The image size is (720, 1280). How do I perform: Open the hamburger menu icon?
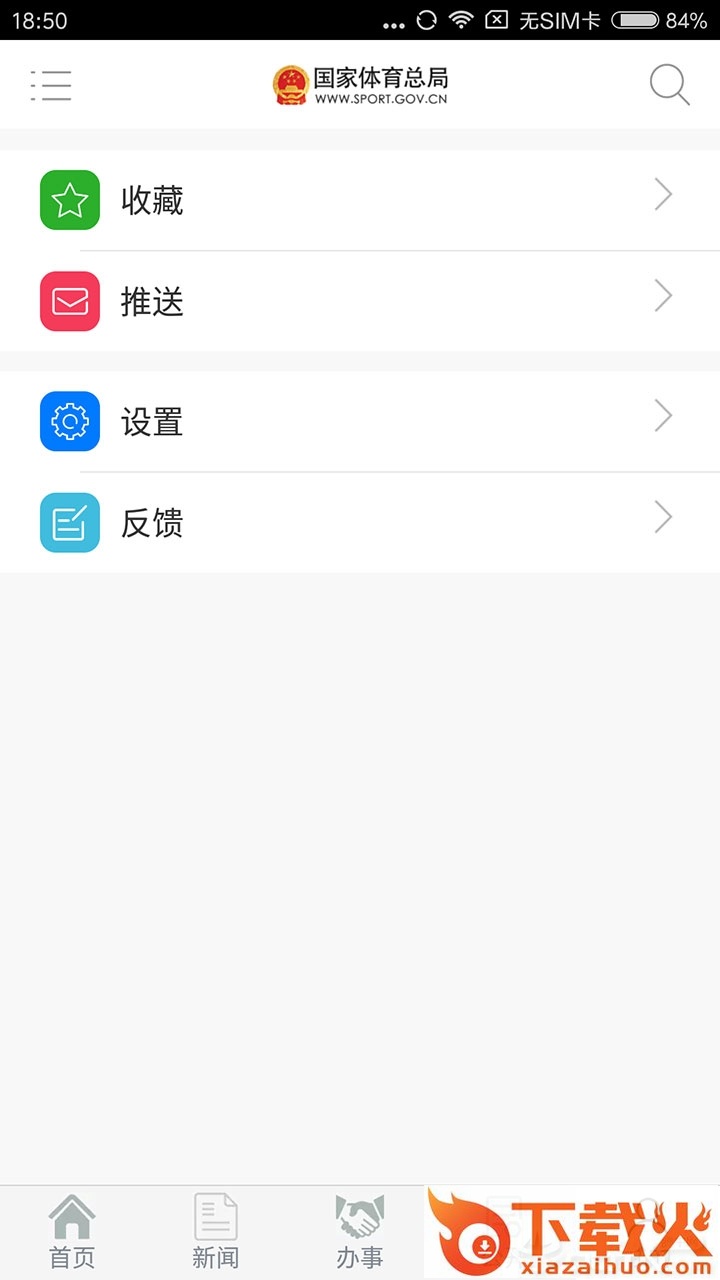pos(51,85)
